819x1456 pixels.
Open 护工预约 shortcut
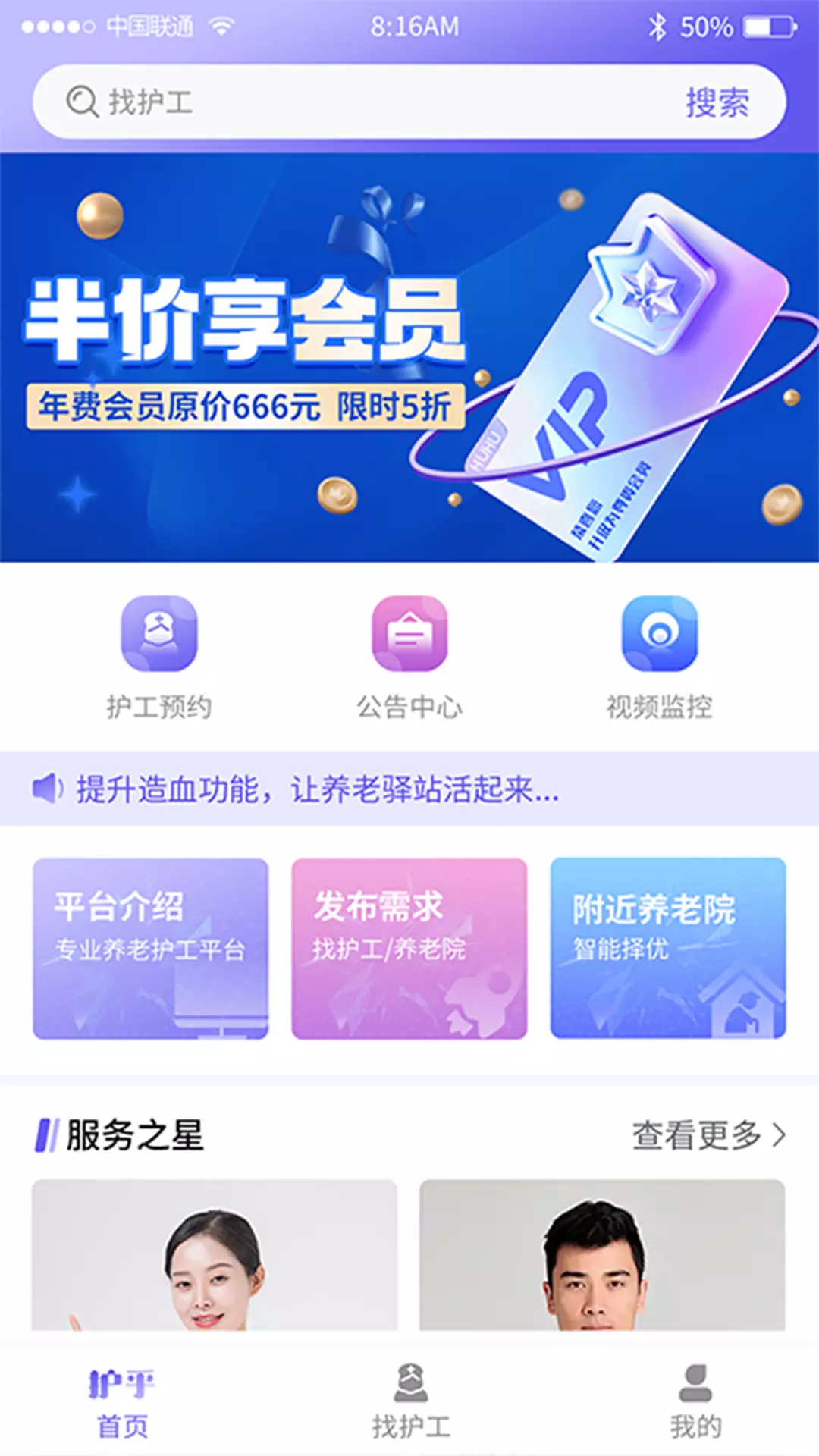click(159, 657)
